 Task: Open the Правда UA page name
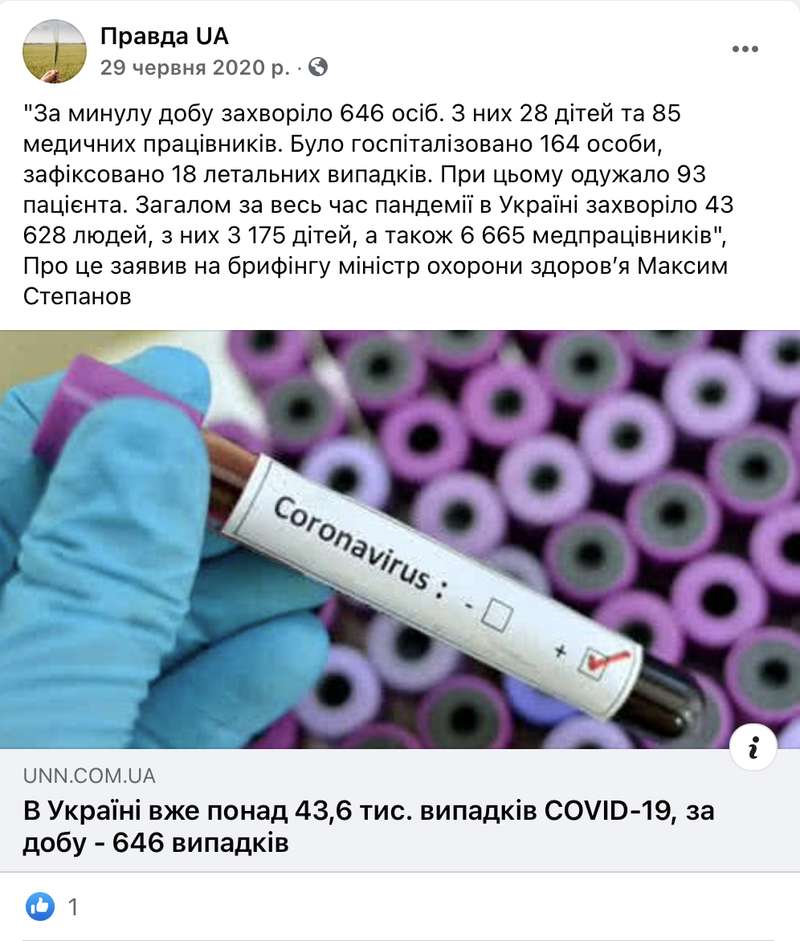tap(165, 37)
